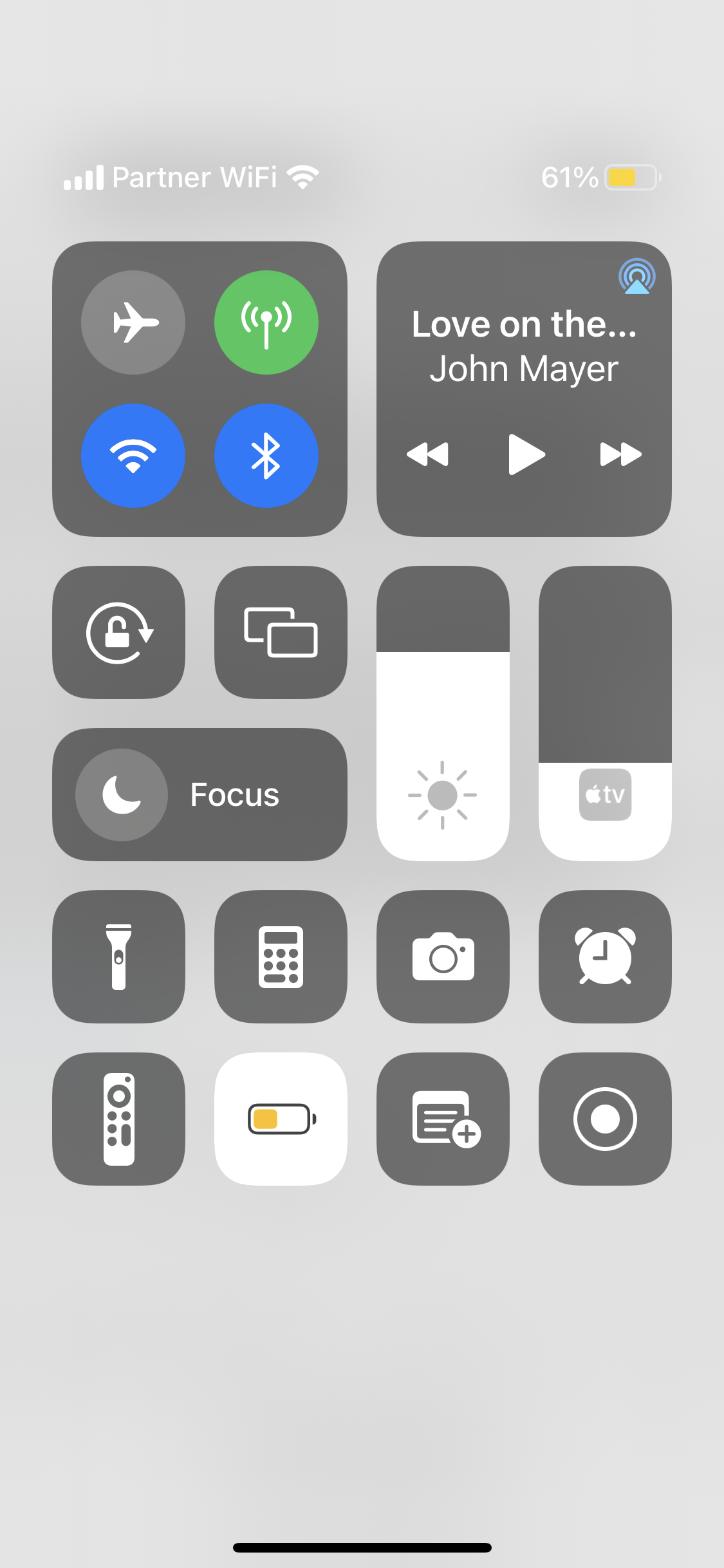724x1568 pixels.
Task: Open Screen Mirroring
Action: point(281,633)
